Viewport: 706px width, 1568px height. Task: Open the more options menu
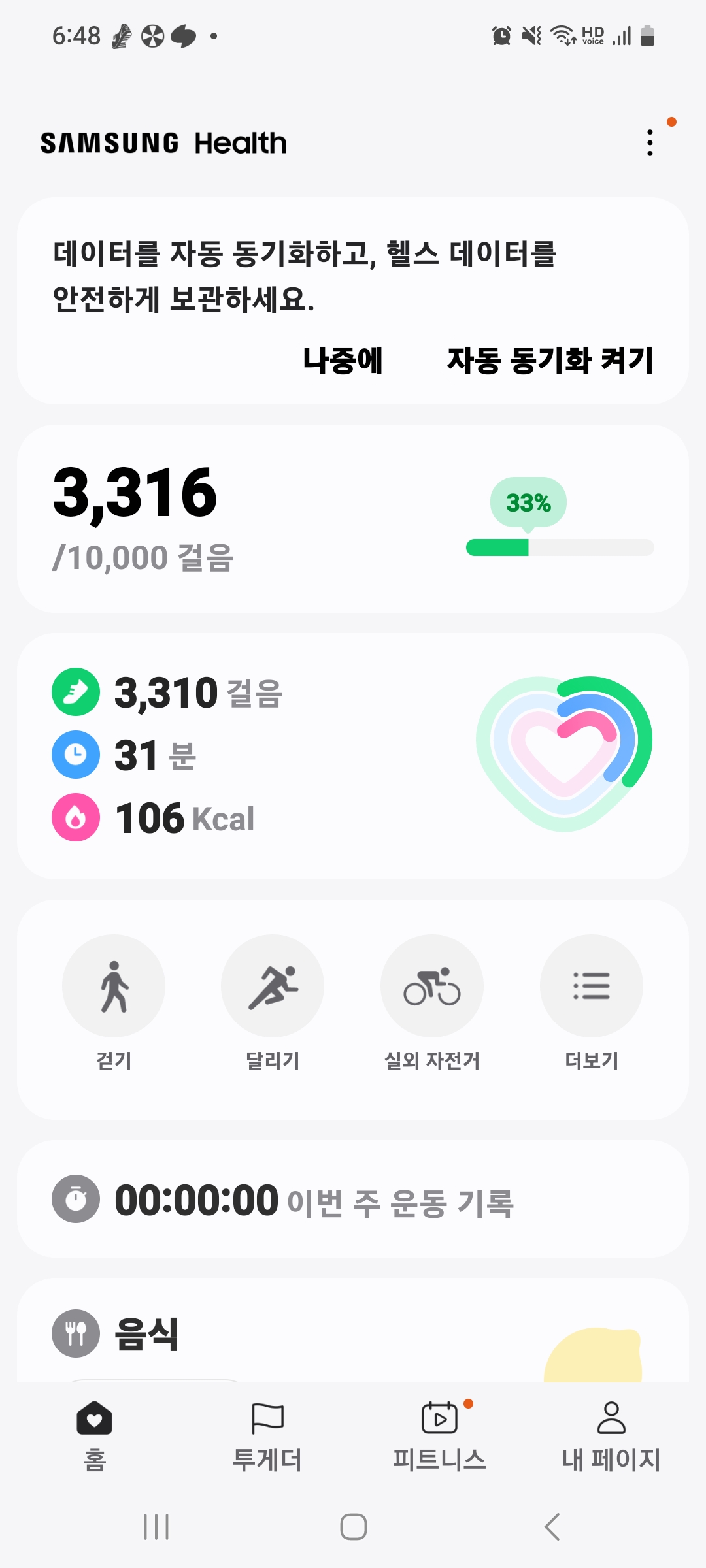pos(650,143)
